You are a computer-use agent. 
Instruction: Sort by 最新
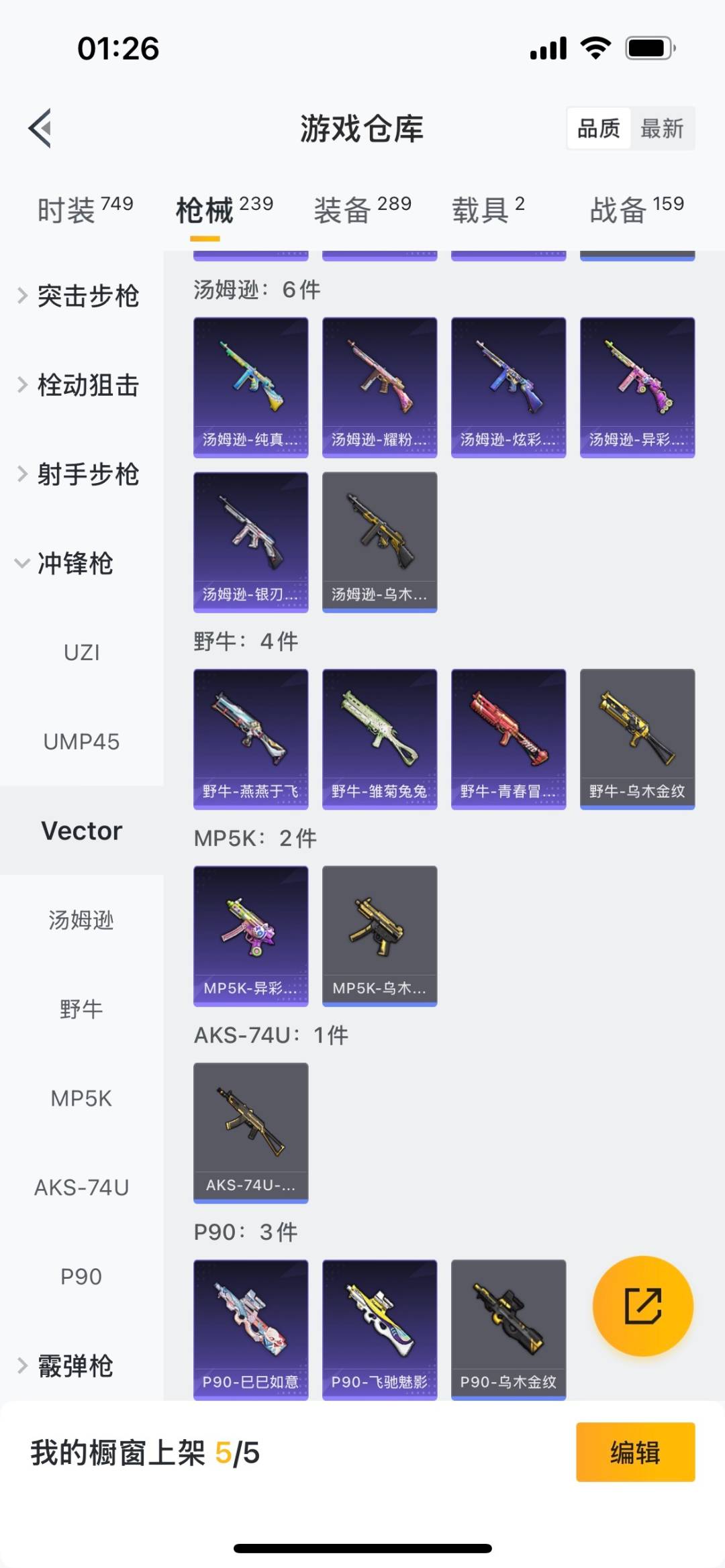click(661, 128)
